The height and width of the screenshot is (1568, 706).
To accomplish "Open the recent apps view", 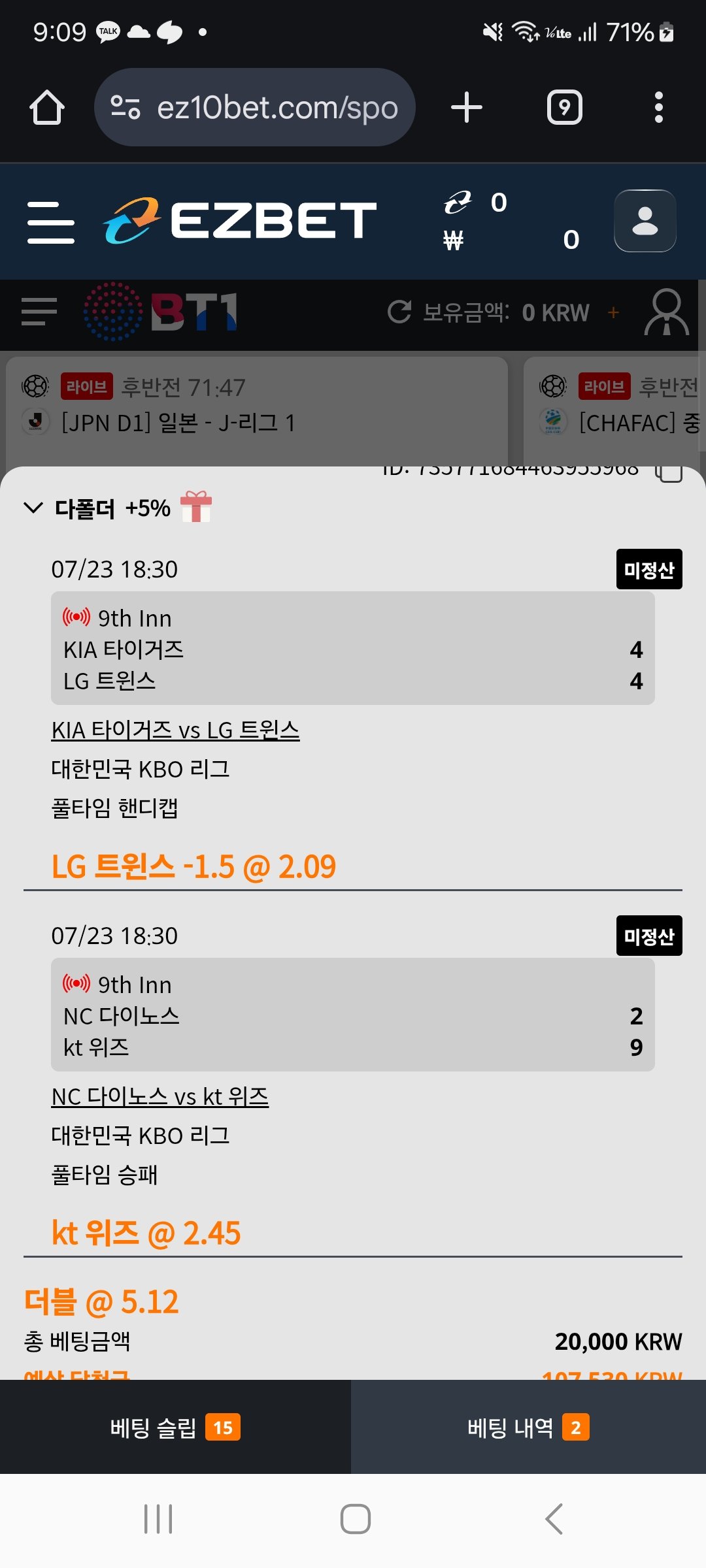I will [158, 1519].
